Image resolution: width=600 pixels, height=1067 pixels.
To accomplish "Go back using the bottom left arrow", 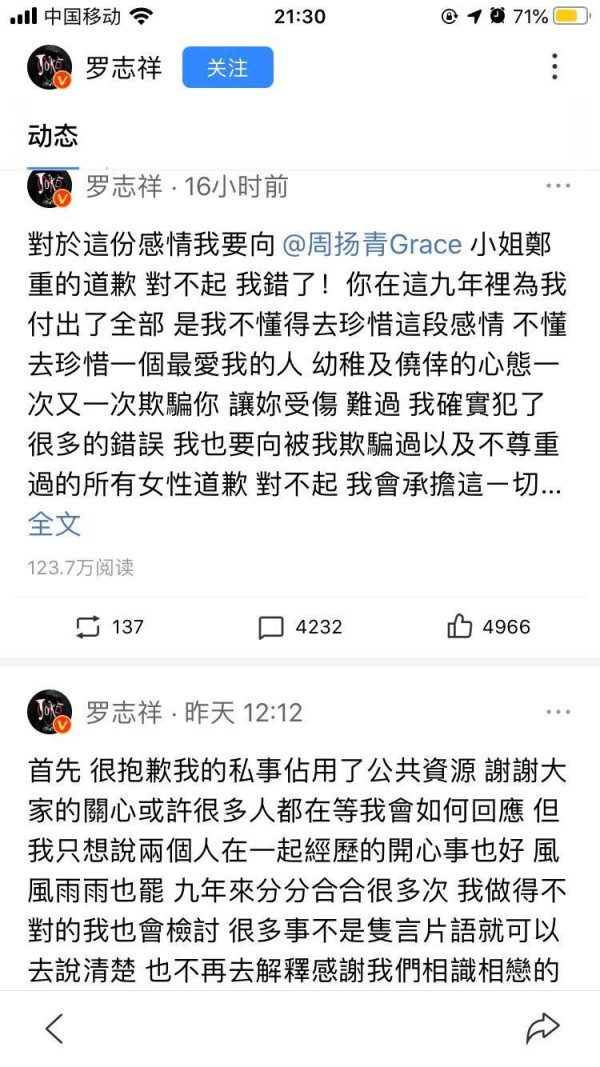I will pos(54,1028).
